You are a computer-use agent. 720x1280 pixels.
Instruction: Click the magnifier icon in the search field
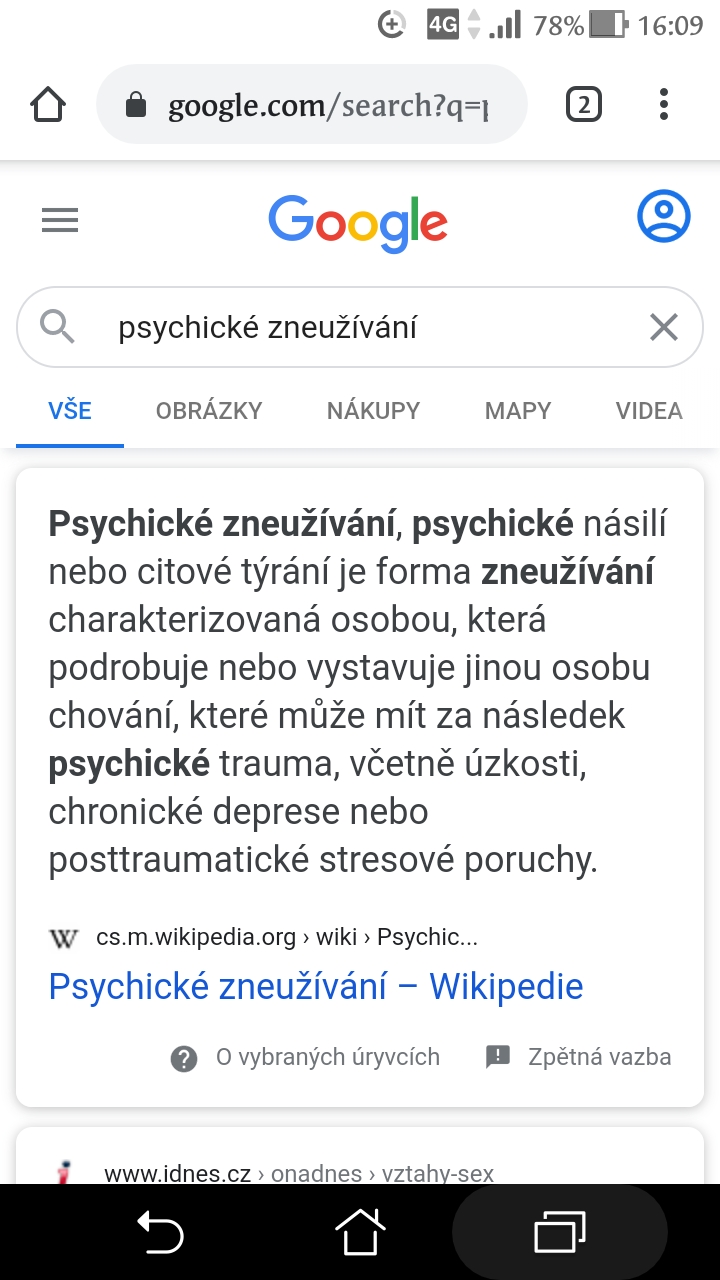click(x=57, y=326)
